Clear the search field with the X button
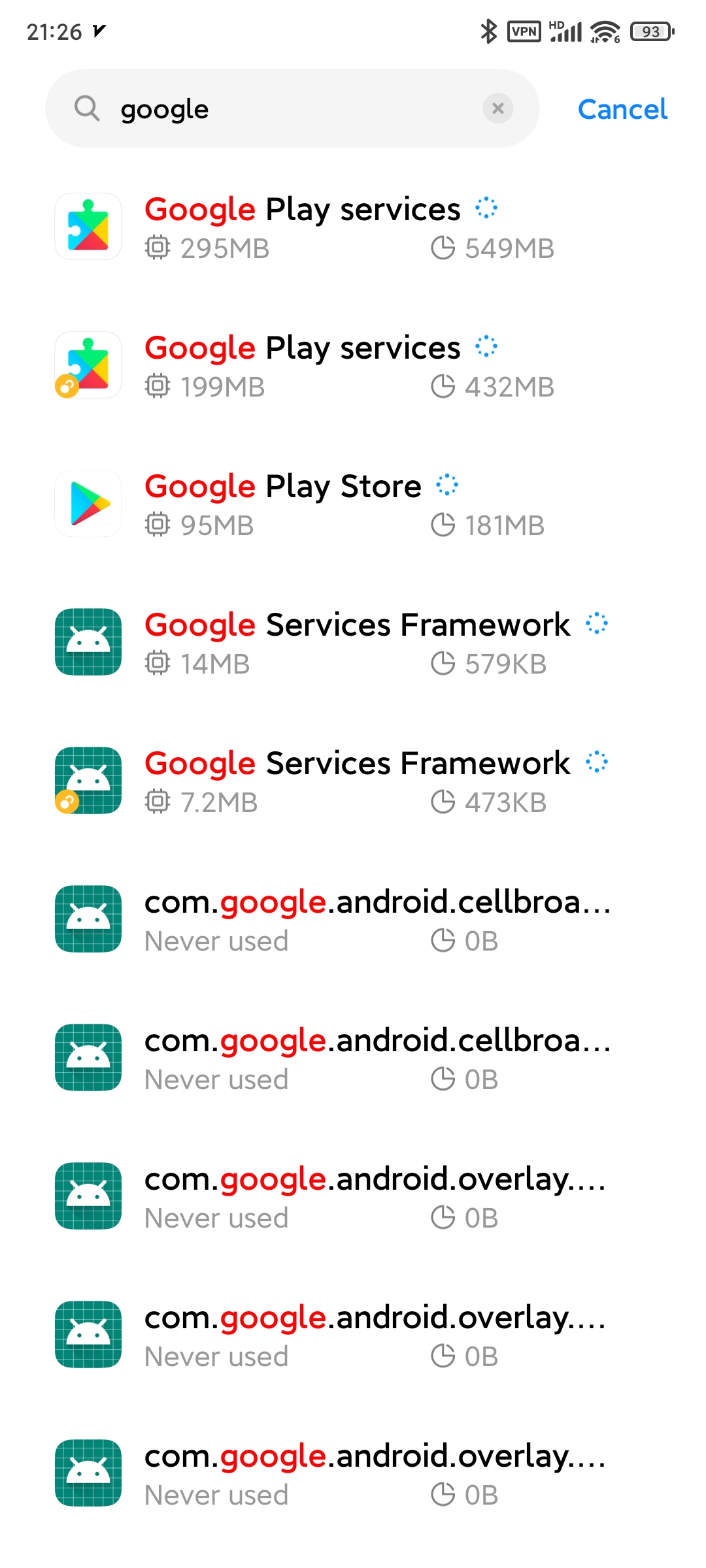 pyautogui.click(x=498, y=108)
